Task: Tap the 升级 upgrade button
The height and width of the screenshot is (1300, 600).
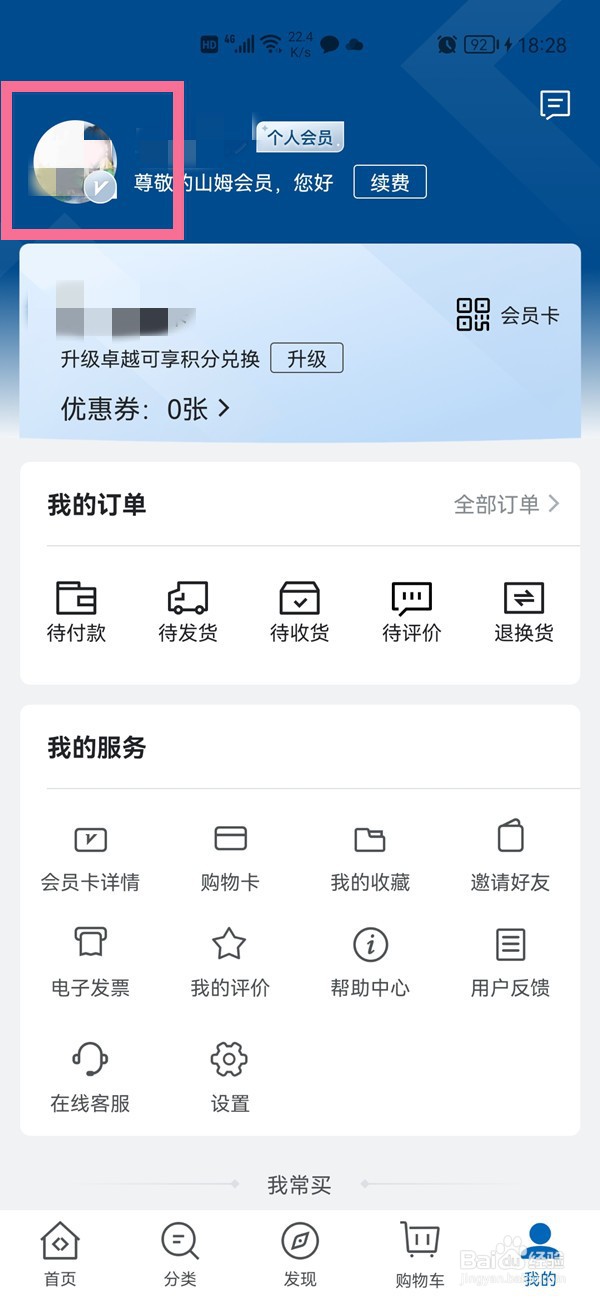Action: click(x=307, y=358)
